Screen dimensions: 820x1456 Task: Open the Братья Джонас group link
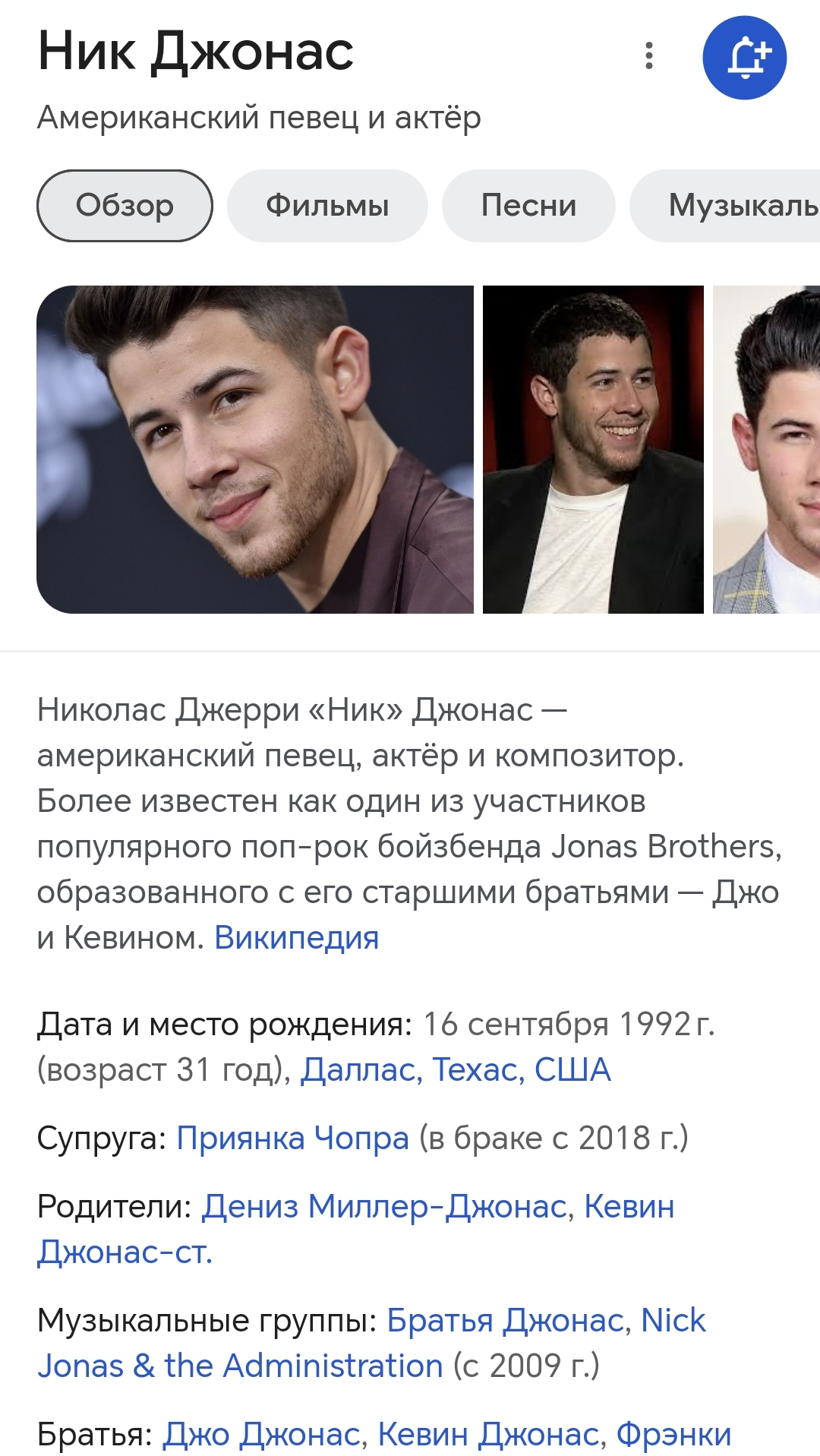(506, 1321)
